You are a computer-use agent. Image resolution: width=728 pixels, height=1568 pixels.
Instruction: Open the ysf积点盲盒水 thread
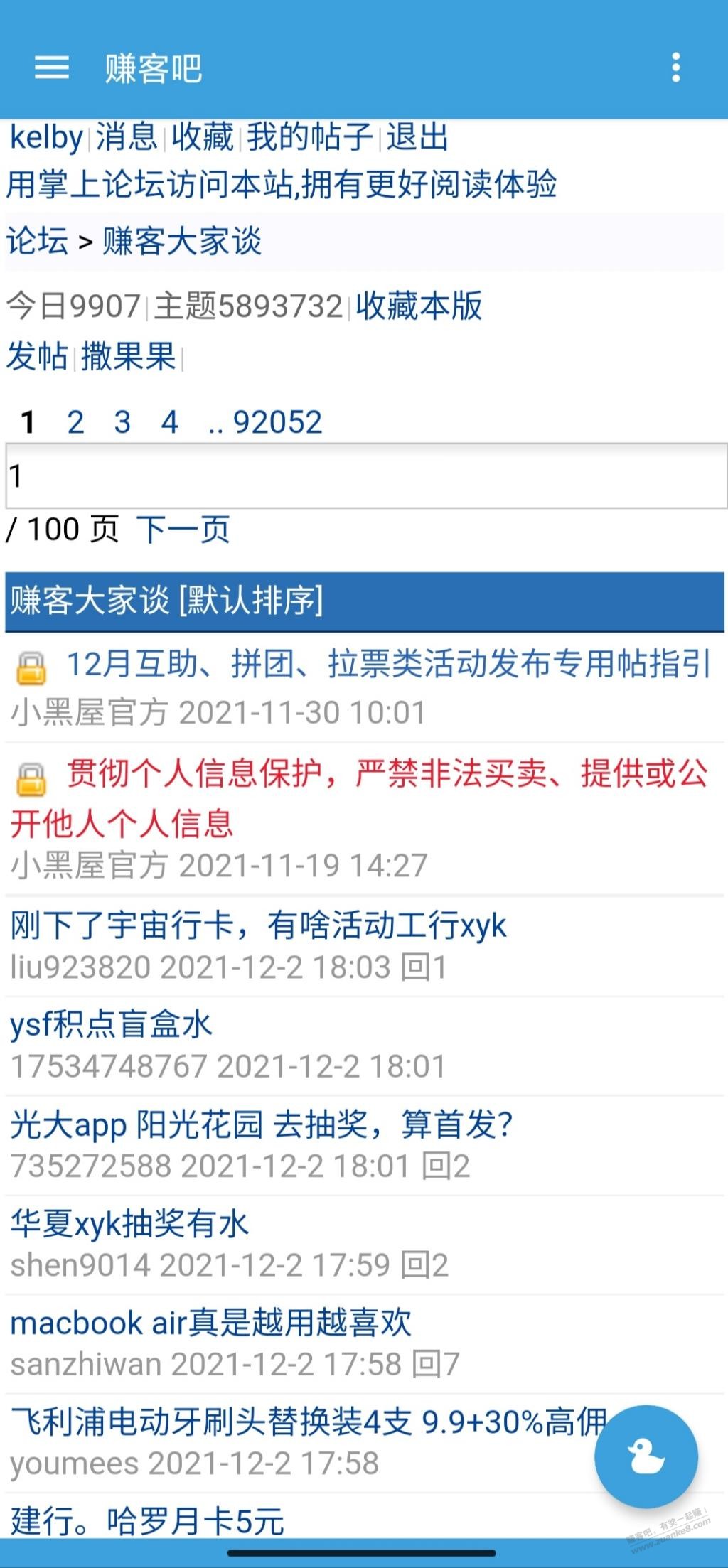[x=111, y=1024]
